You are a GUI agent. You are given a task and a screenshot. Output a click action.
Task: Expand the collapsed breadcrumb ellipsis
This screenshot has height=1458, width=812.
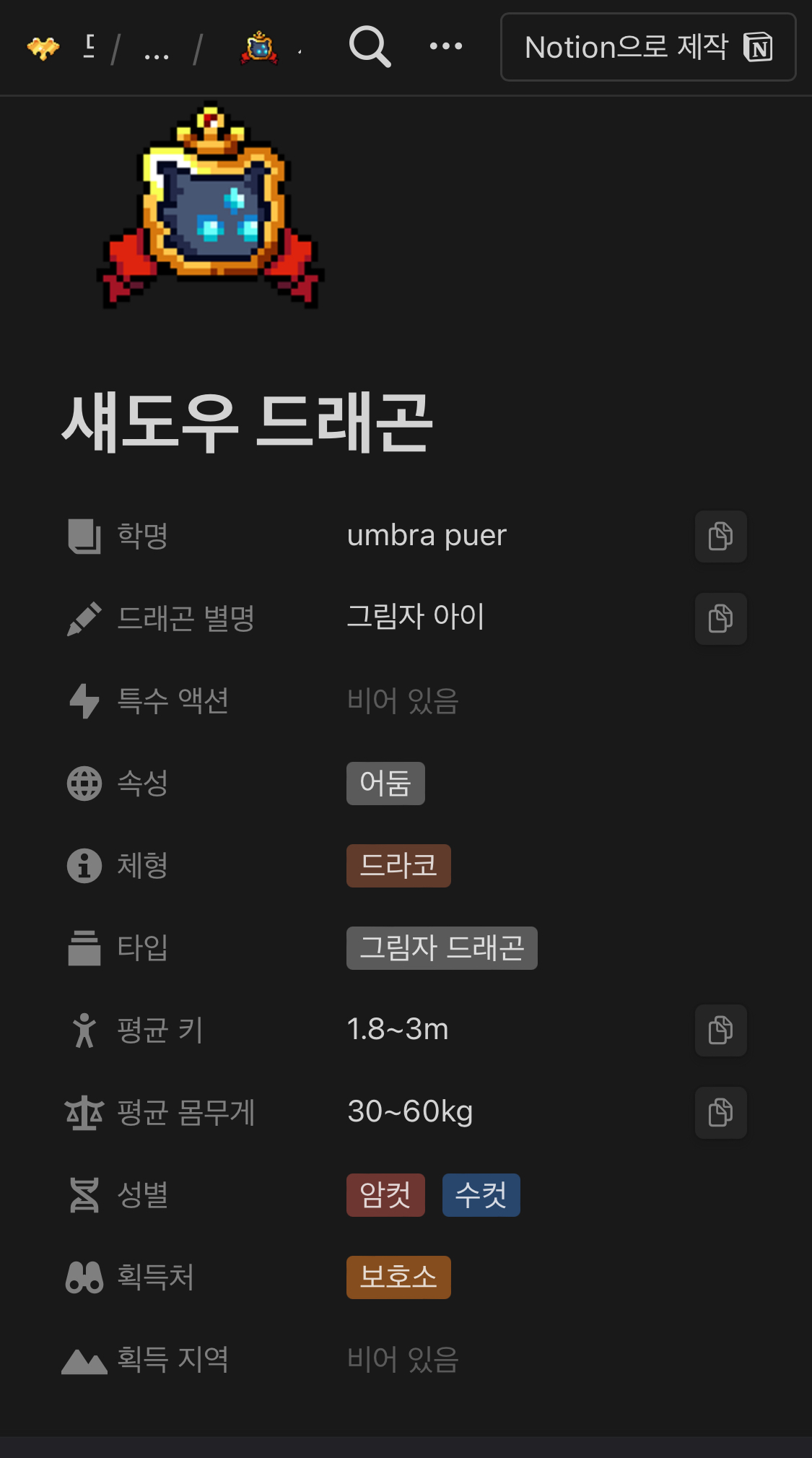click(157, 51)
